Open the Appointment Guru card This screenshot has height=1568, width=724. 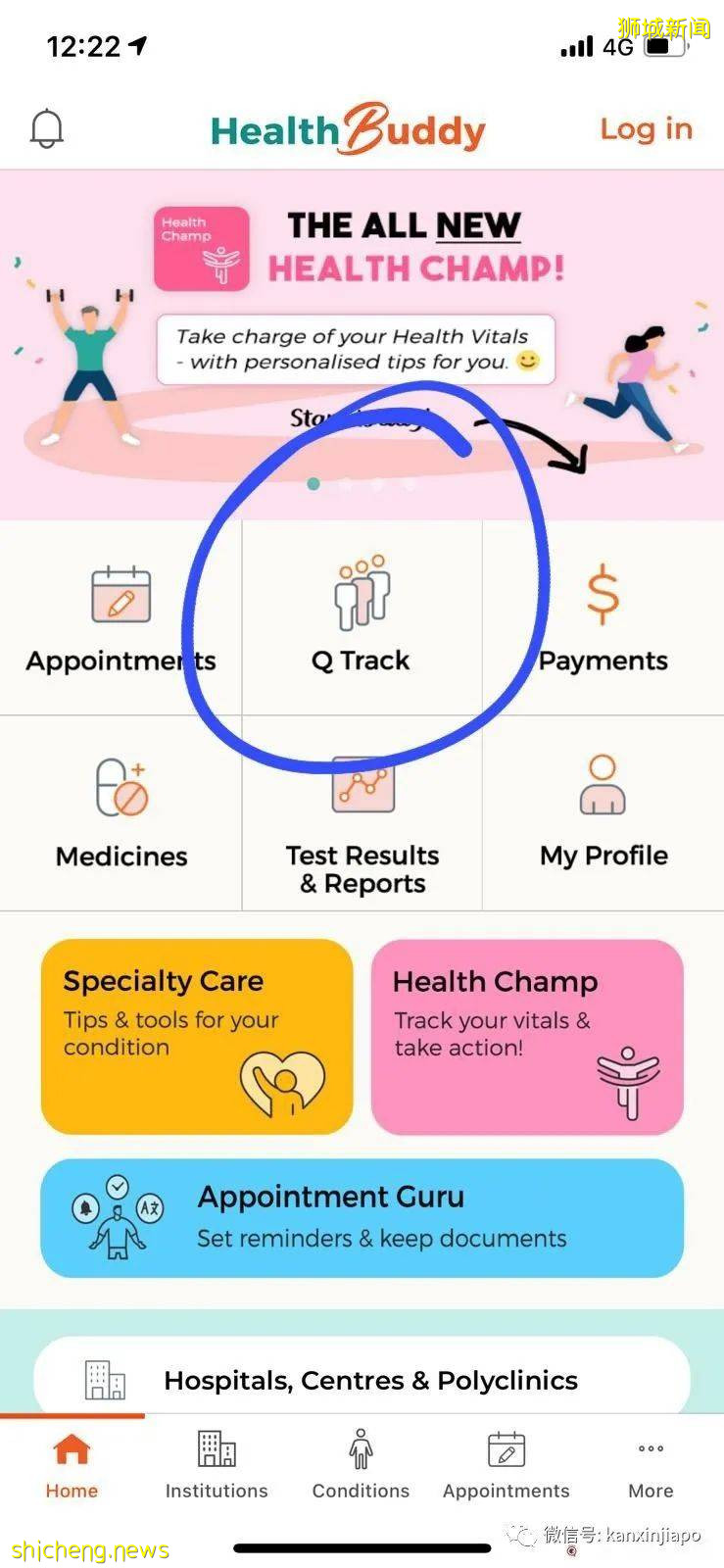coord(362,1218)
